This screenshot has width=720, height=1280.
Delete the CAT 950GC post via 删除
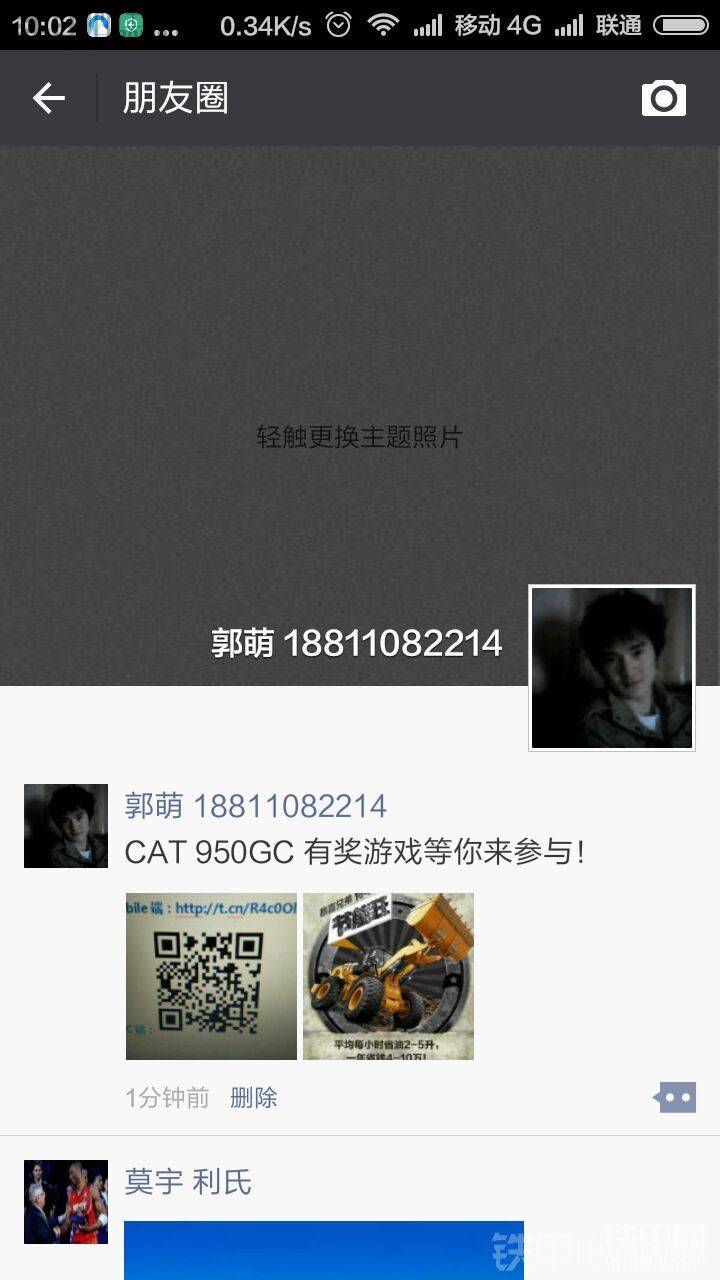[x=254, y=1098]
